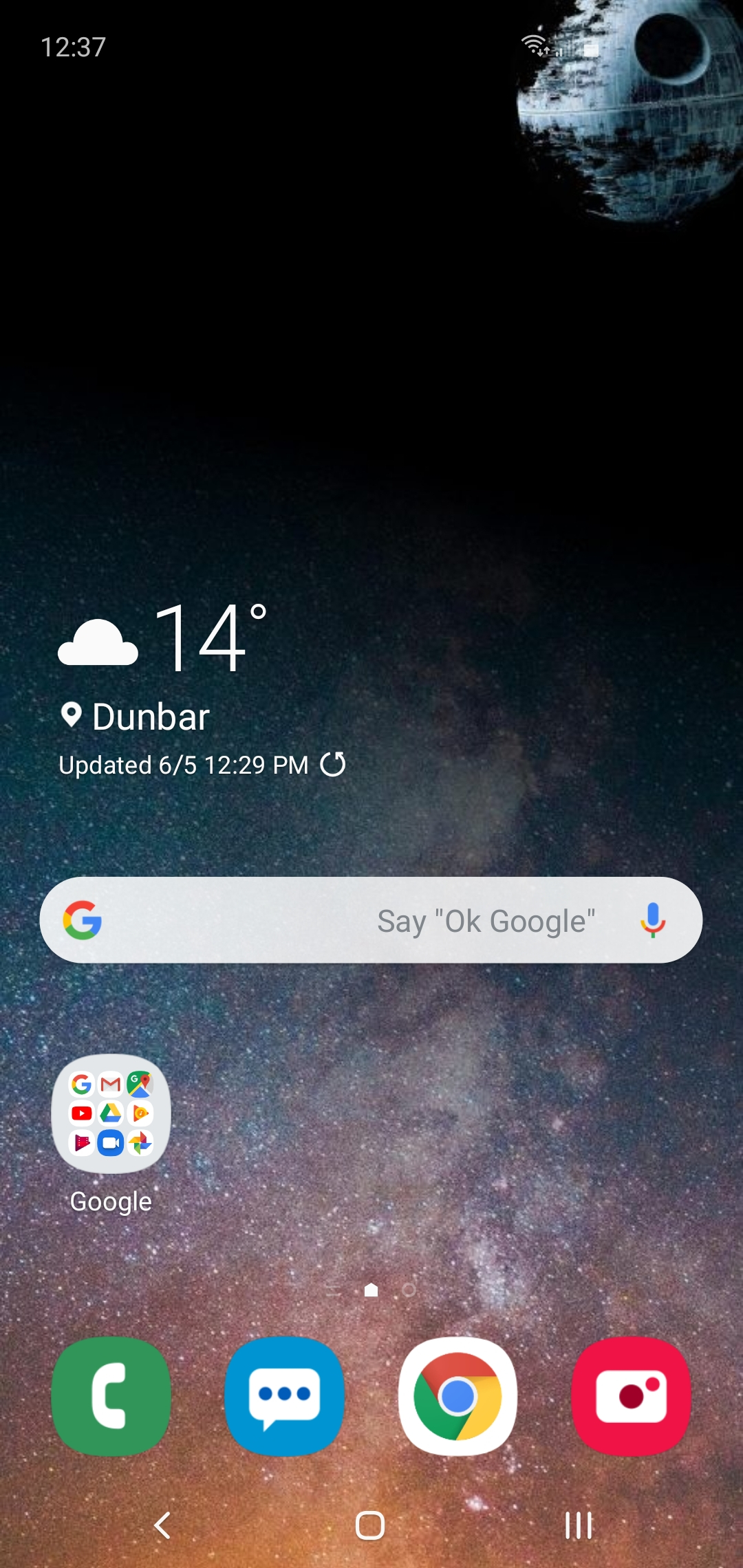Launch the Chrome browser

click(458, 1399)
